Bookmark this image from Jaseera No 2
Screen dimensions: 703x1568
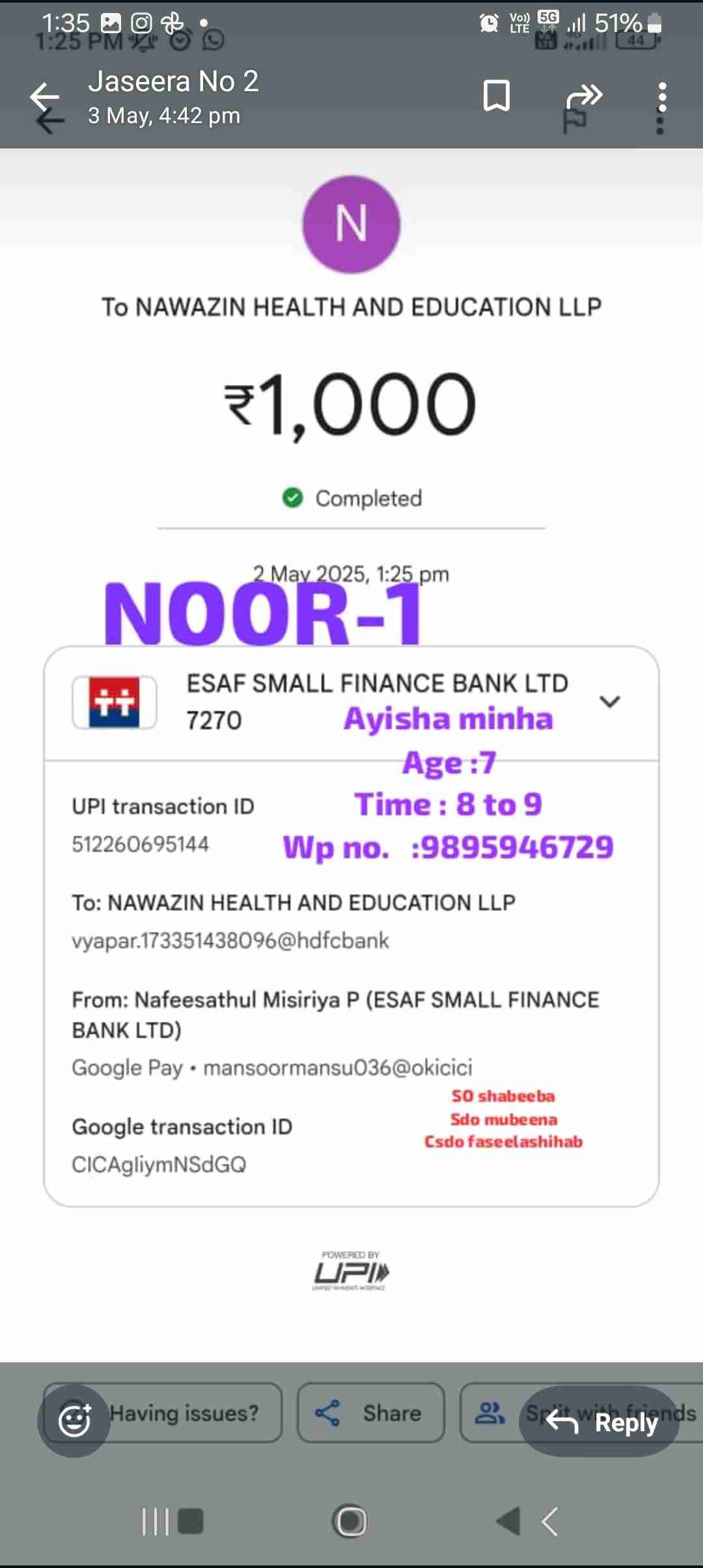(x=496, y=96)
